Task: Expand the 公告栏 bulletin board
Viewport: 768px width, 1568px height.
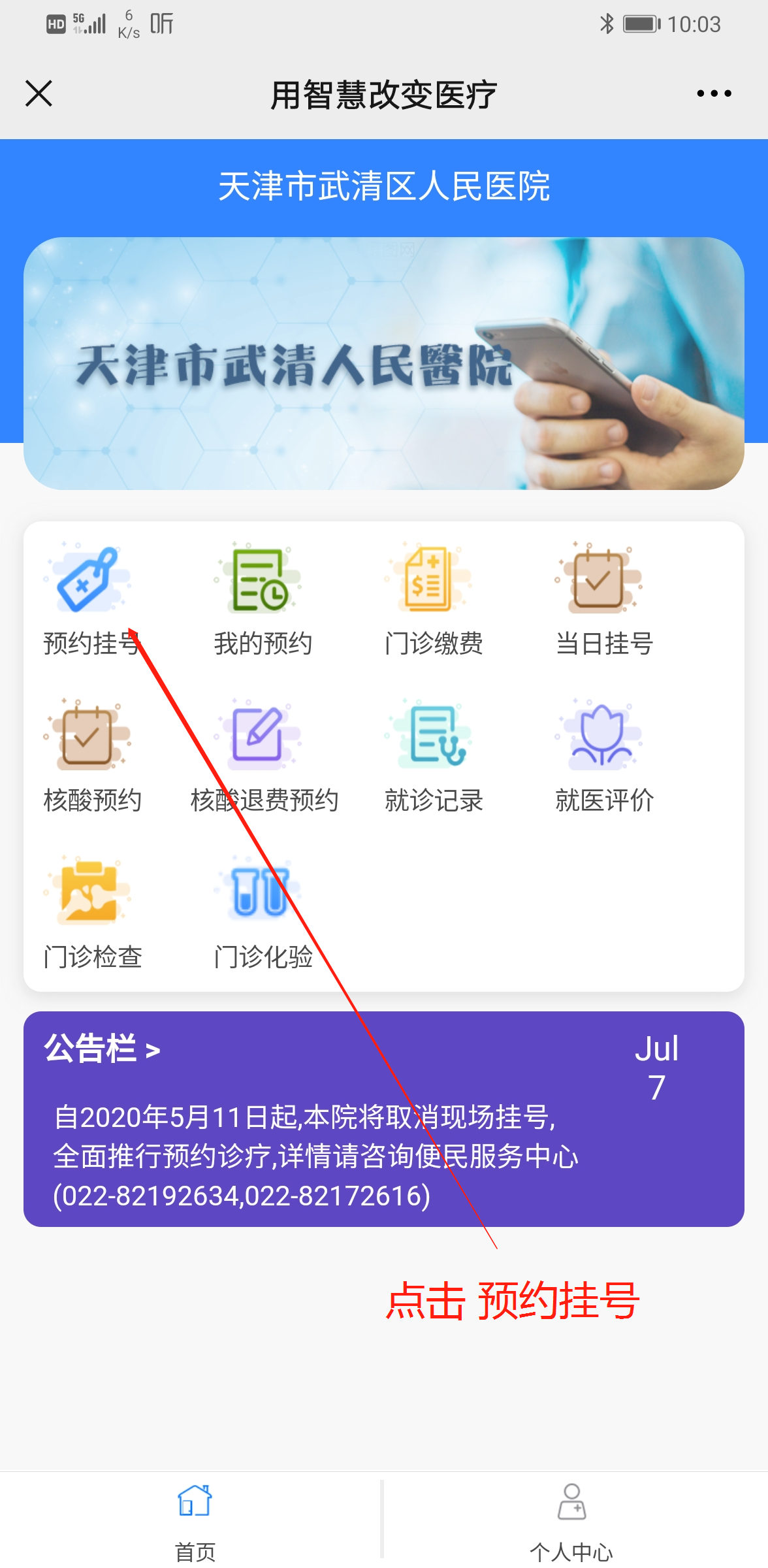Action: 102,1049
